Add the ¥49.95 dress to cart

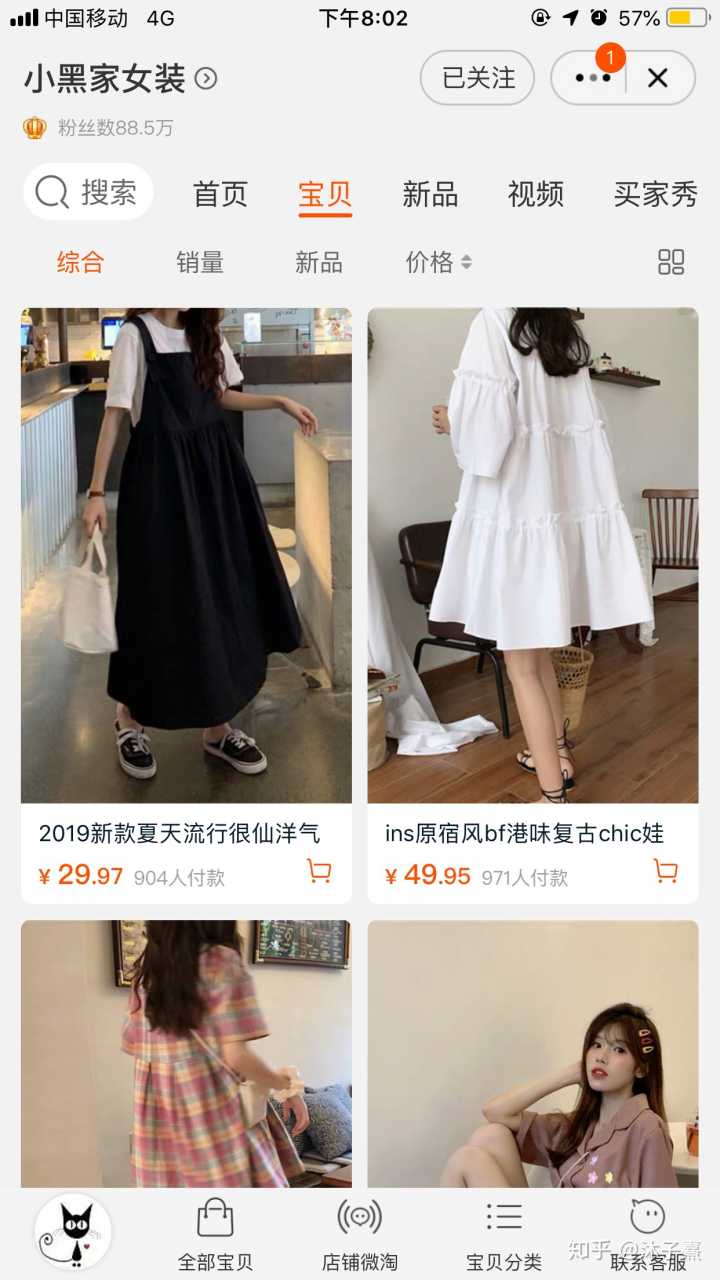pos(665,872)
